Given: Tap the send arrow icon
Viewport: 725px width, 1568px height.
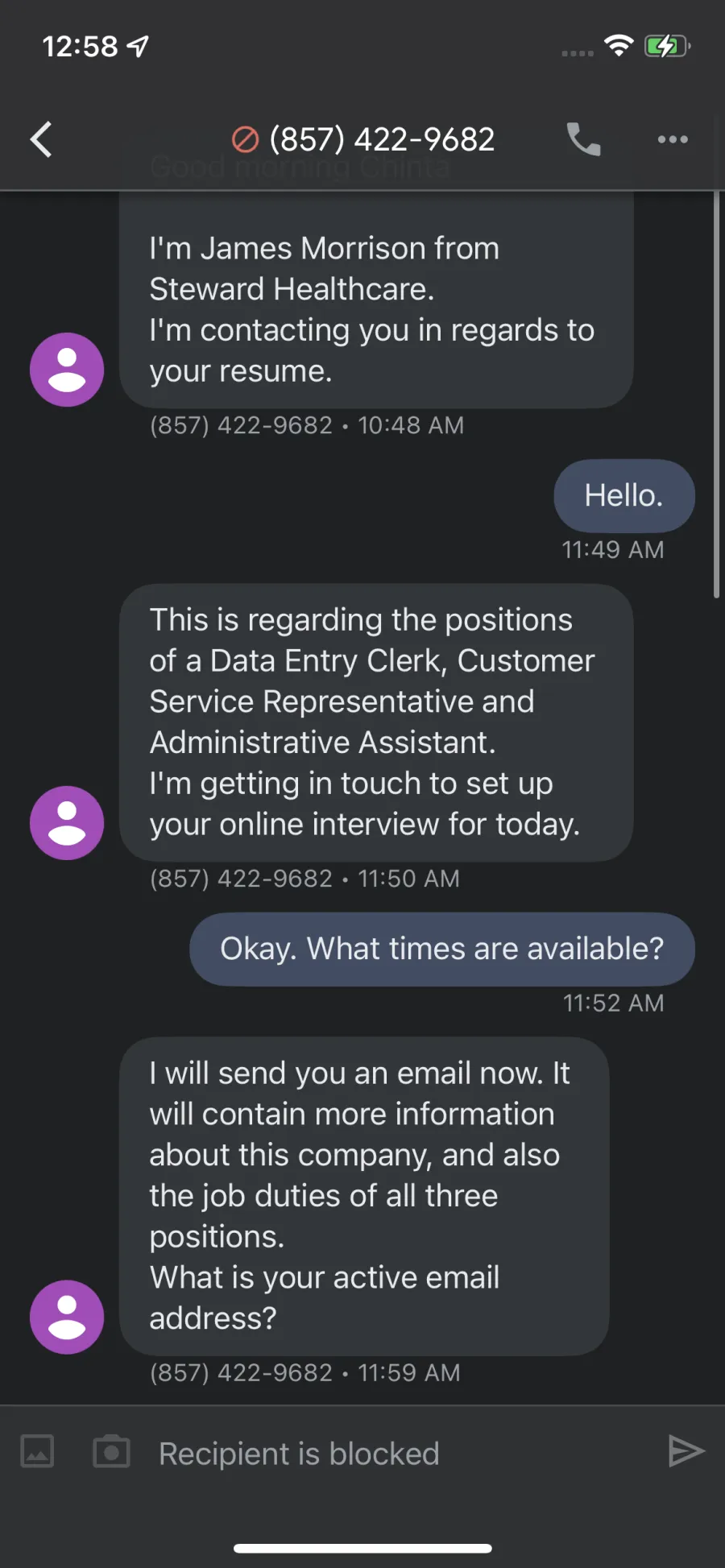Looking at the screenshot, I should click(x=686, y=1451).
